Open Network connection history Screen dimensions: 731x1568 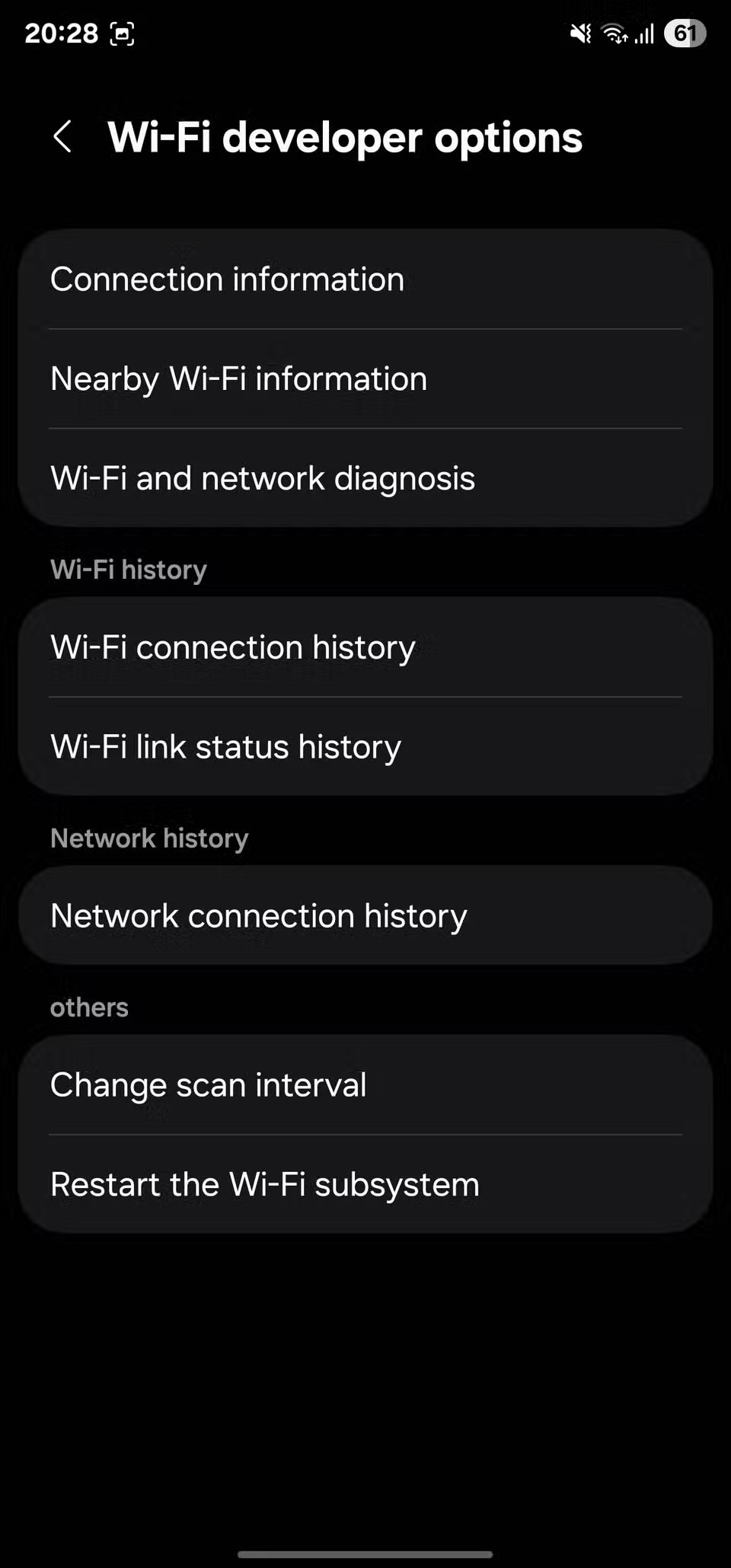259,915
